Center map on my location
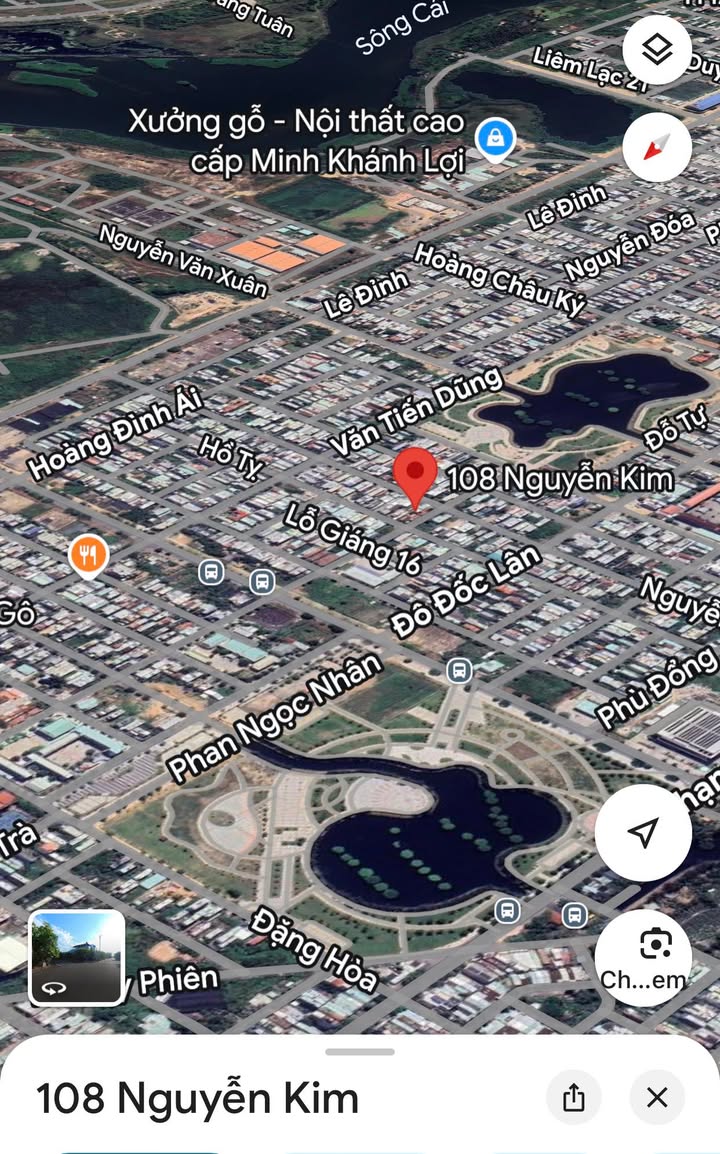 643,832
